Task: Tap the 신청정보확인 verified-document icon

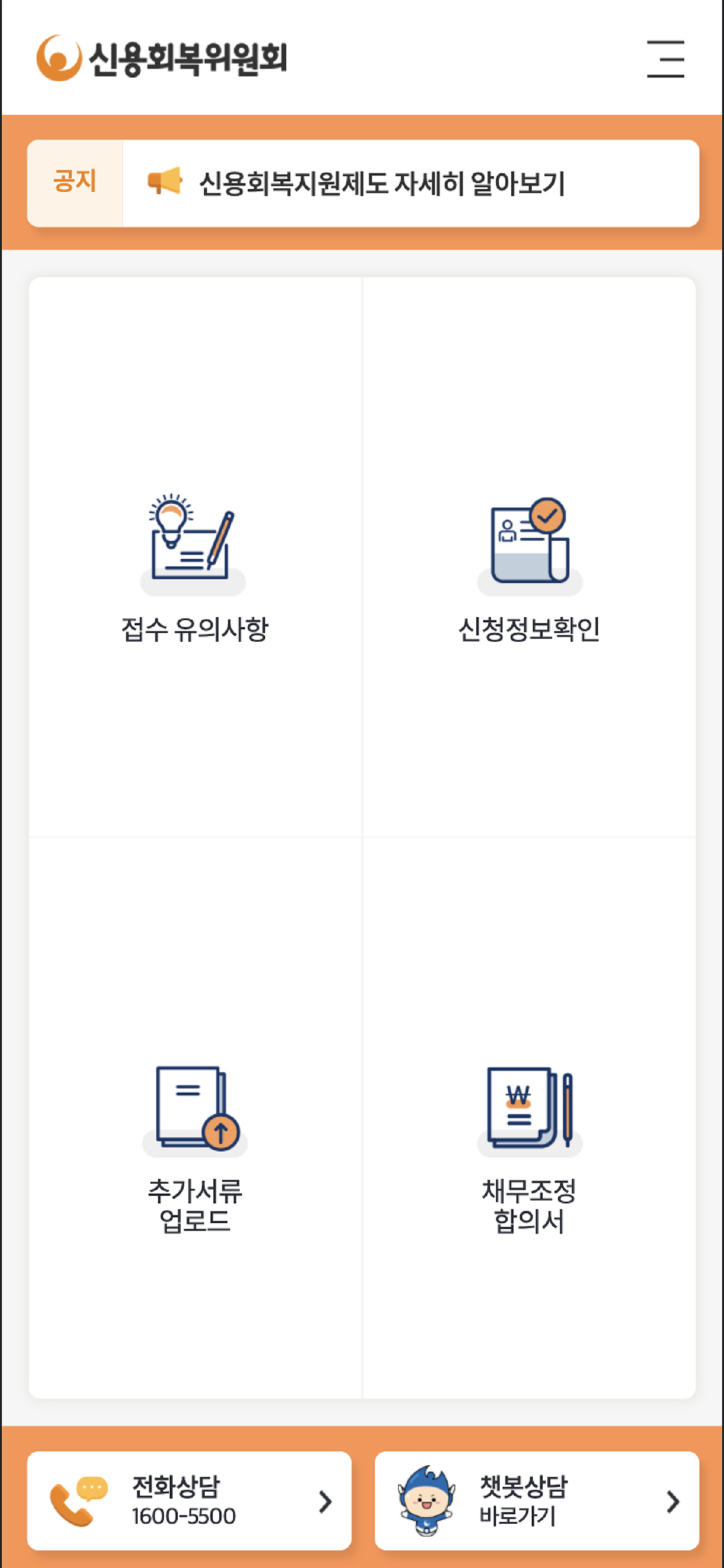Action: pyautogui.click(x=529, y=545)
